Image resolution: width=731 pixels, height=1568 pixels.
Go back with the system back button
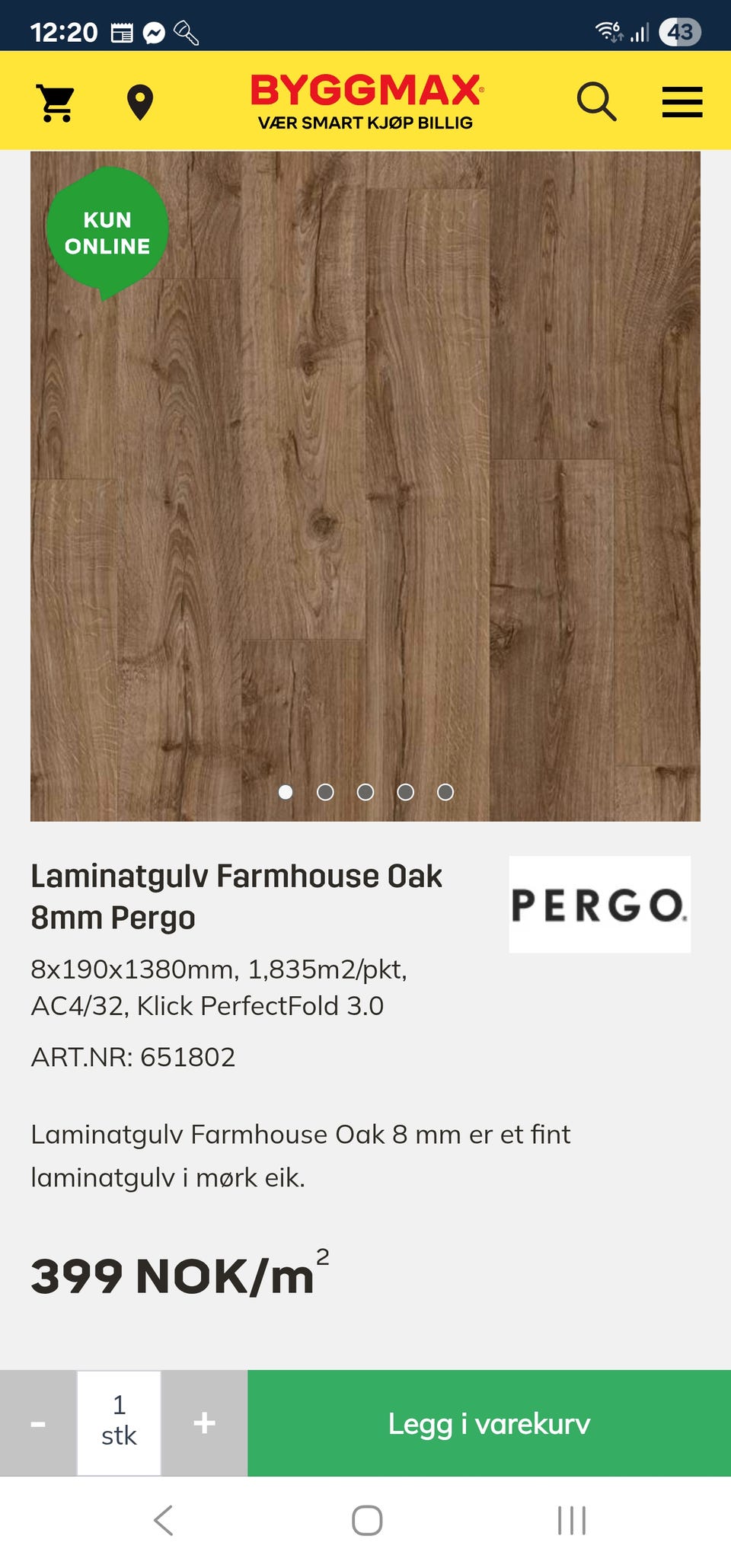coord(163,1521)
